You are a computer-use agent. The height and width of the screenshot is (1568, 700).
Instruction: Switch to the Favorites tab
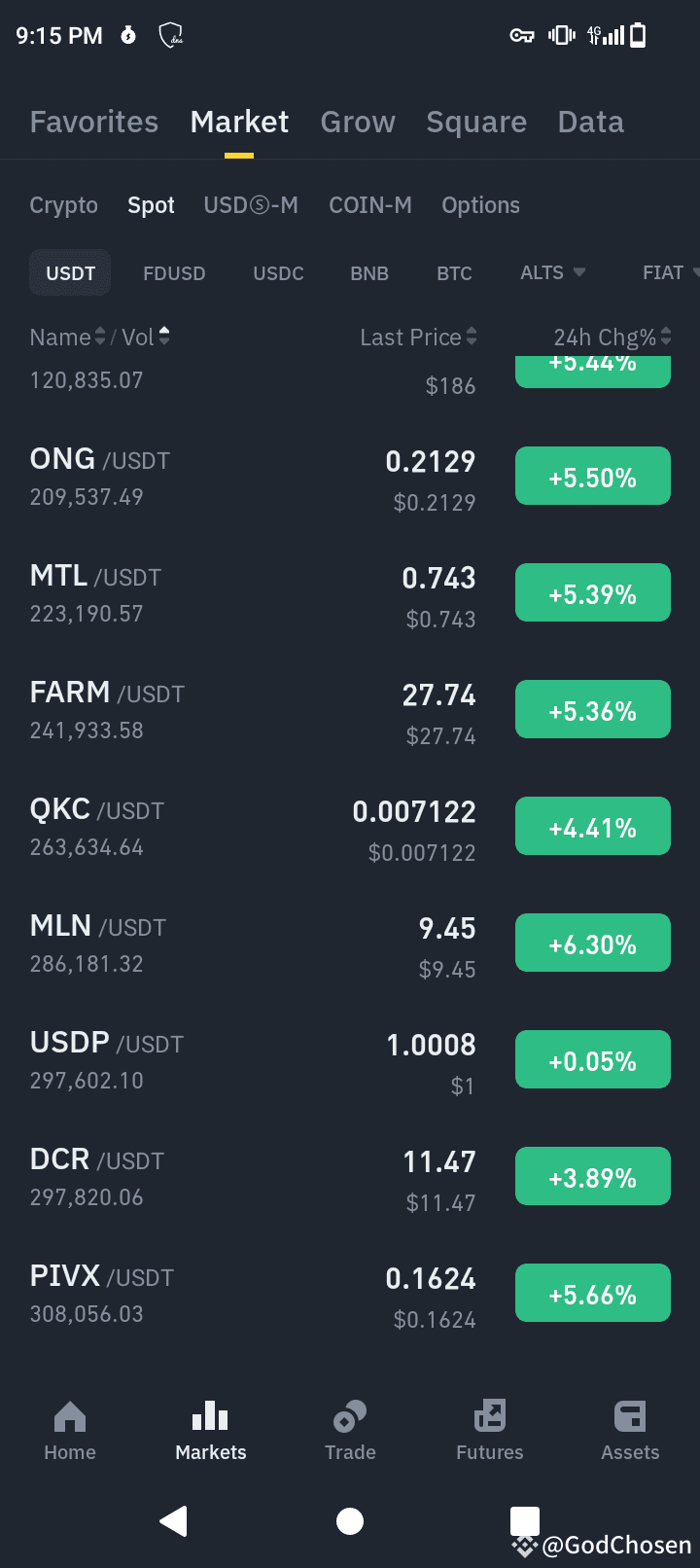(x=93, y=122)
